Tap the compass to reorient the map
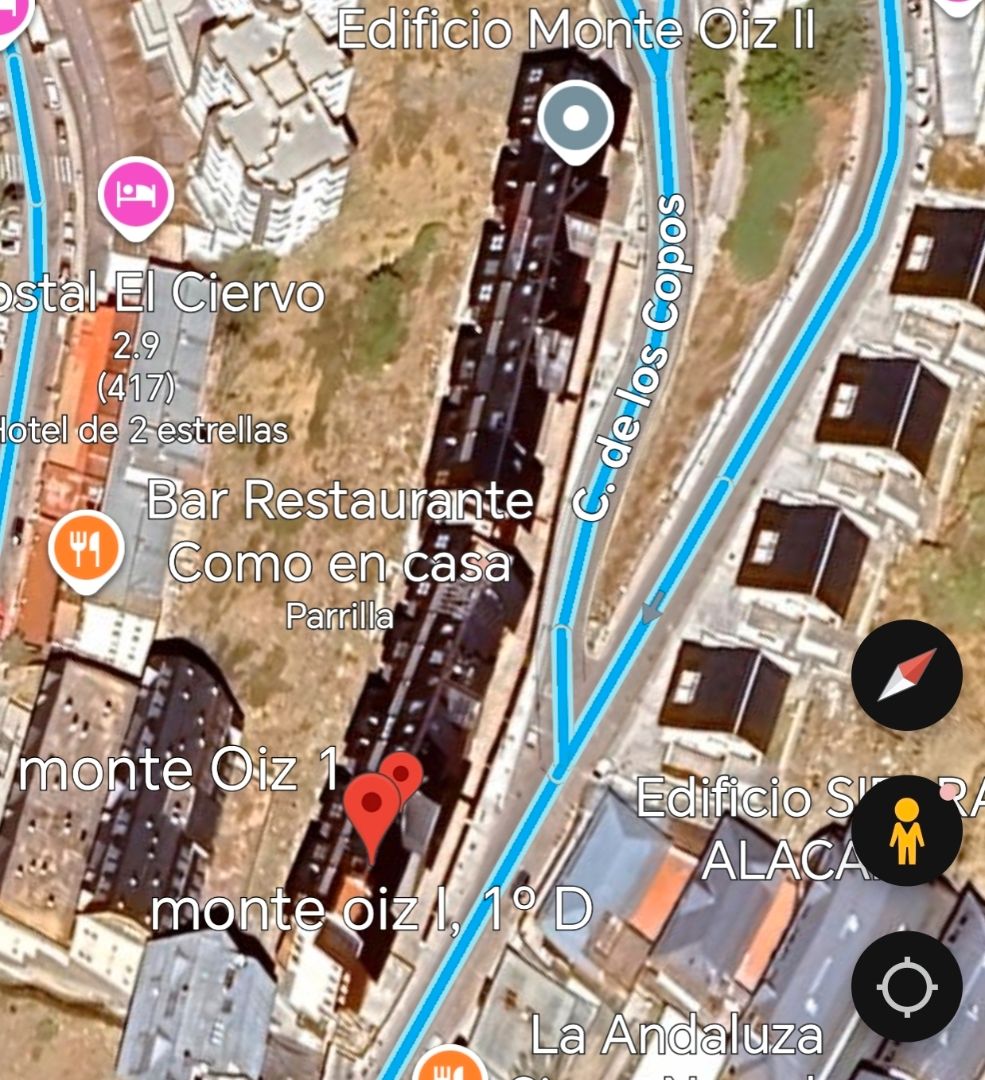This screenshot has height=1080, width=985. click(906, 675)
